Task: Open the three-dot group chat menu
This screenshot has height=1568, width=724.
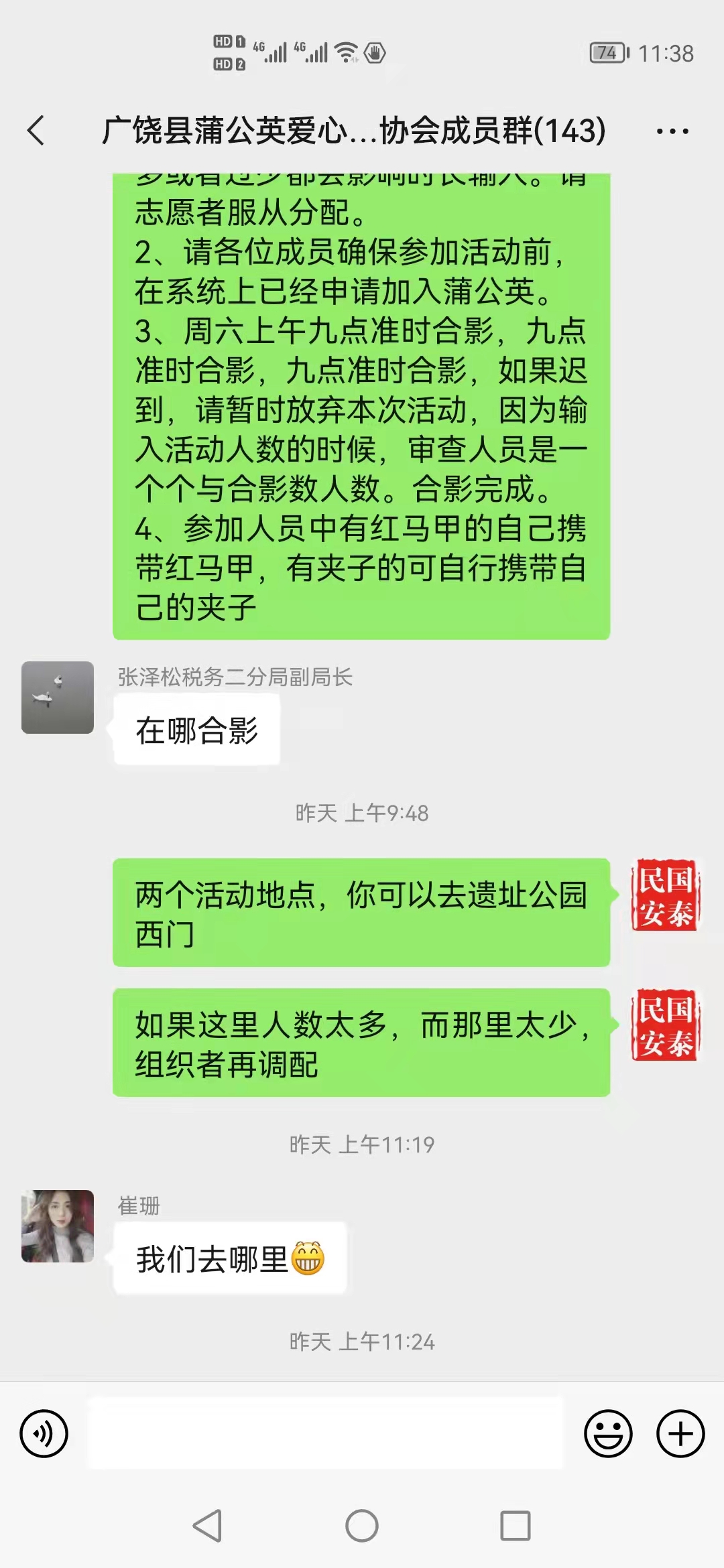Action: click(x=672, y=131)
